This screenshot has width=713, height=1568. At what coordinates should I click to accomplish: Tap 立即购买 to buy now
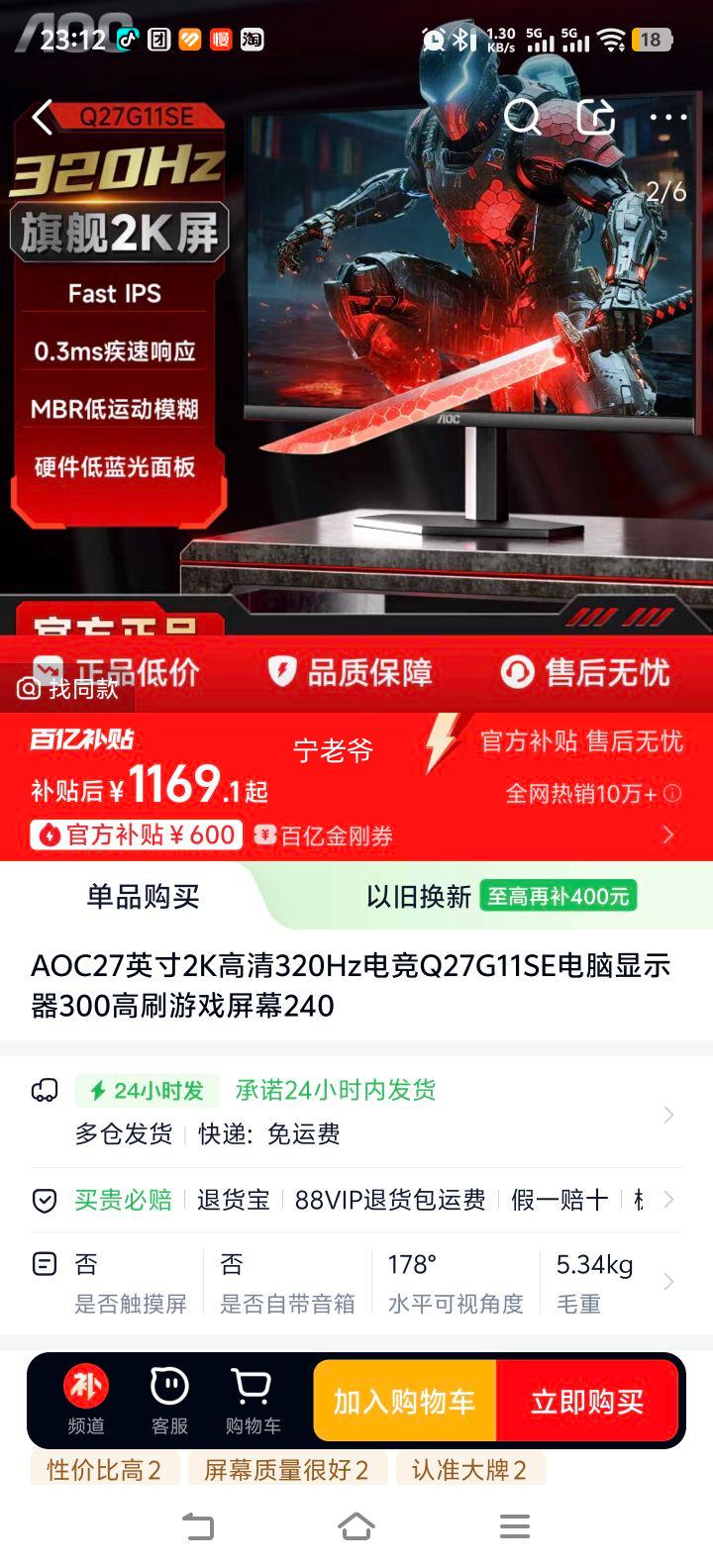coord(588,1400)
